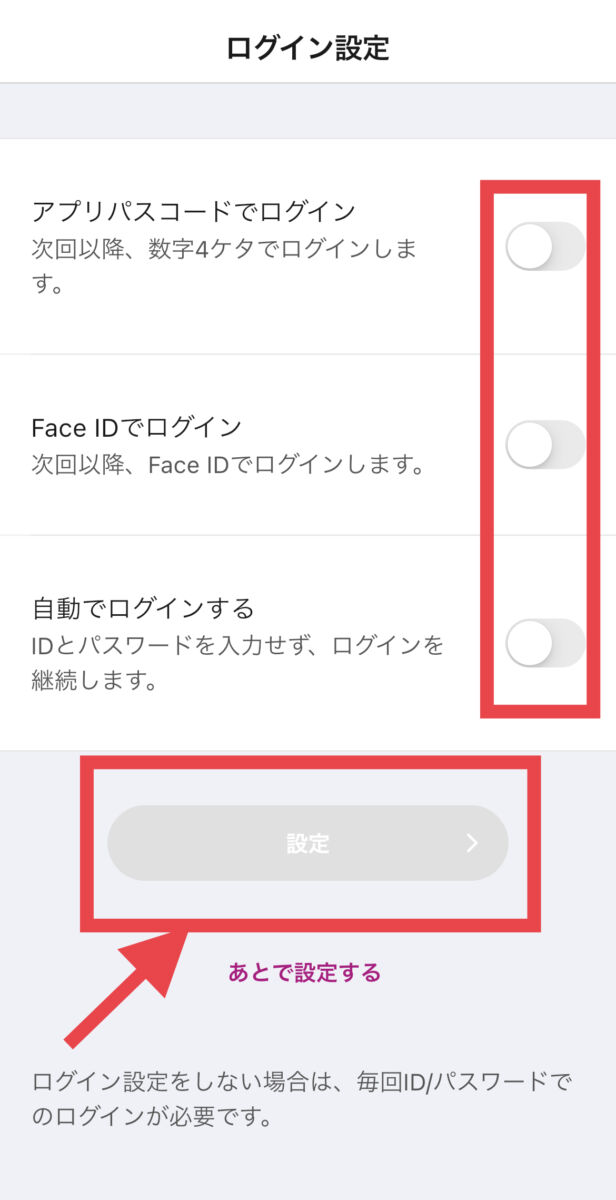Screen dimensions: 616x1200
Task: Choose あとで設定する to set up later
Action: click(x=305, y=972)
